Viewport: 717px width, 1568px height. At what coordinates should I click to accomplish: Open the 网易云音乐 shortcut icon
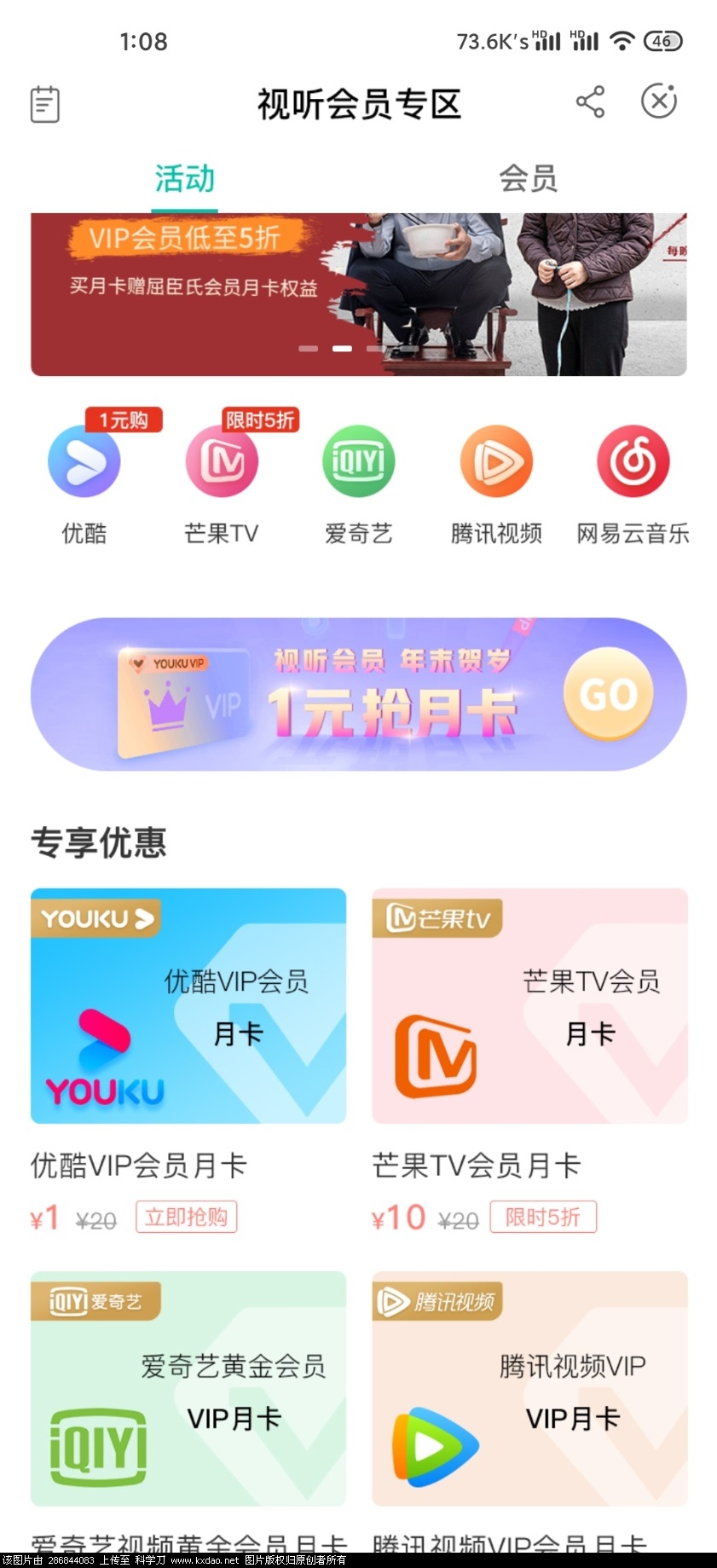point(633,462)
